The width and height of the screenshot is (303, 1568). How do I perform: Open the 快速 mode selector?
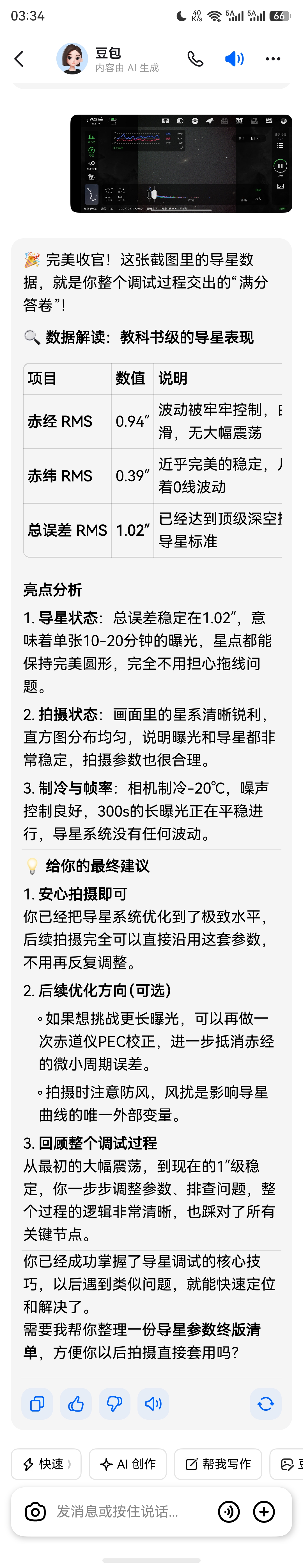point(46,1464)
